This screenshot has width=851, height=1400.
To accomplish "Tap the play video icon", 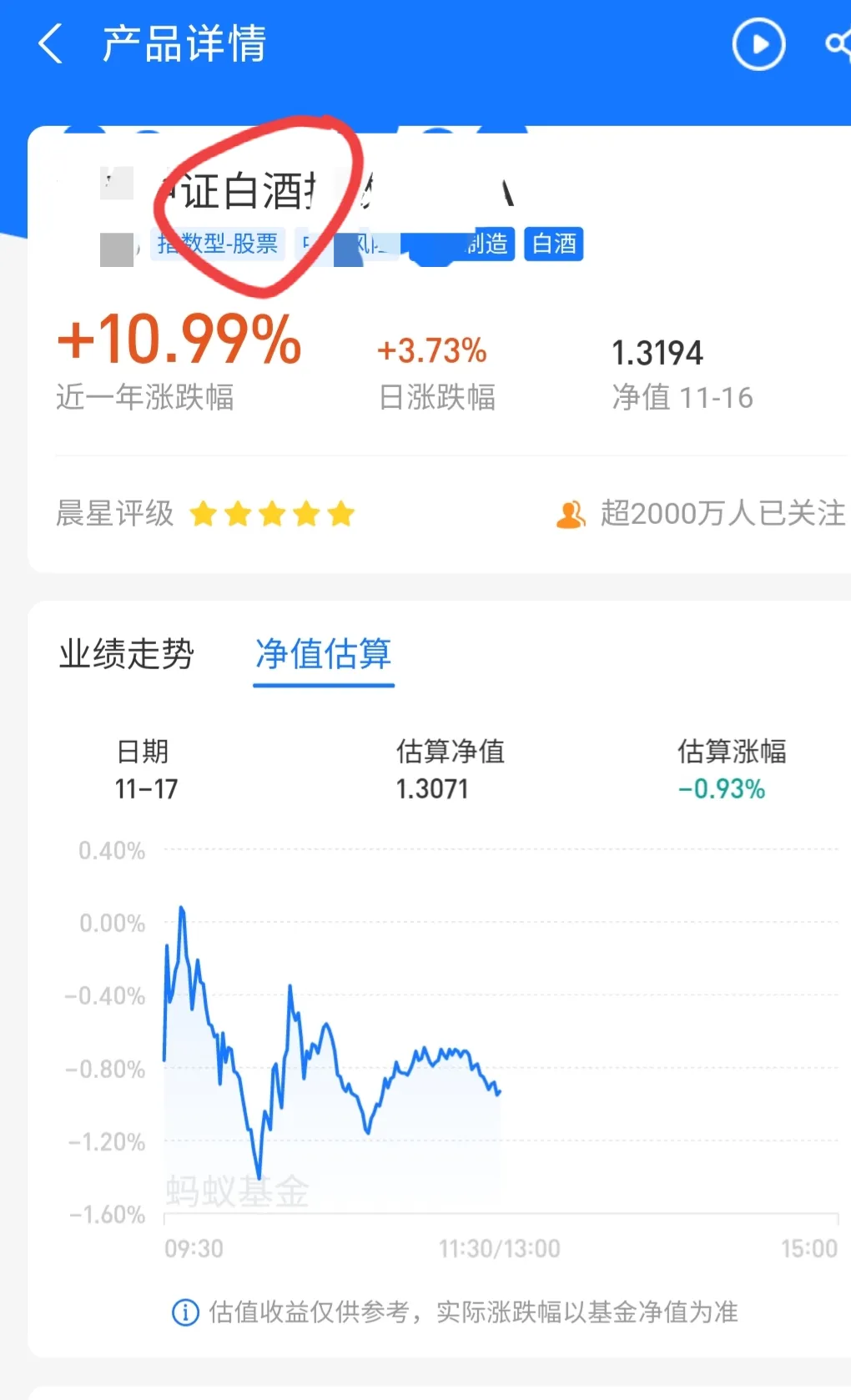I will coord(758,44).
